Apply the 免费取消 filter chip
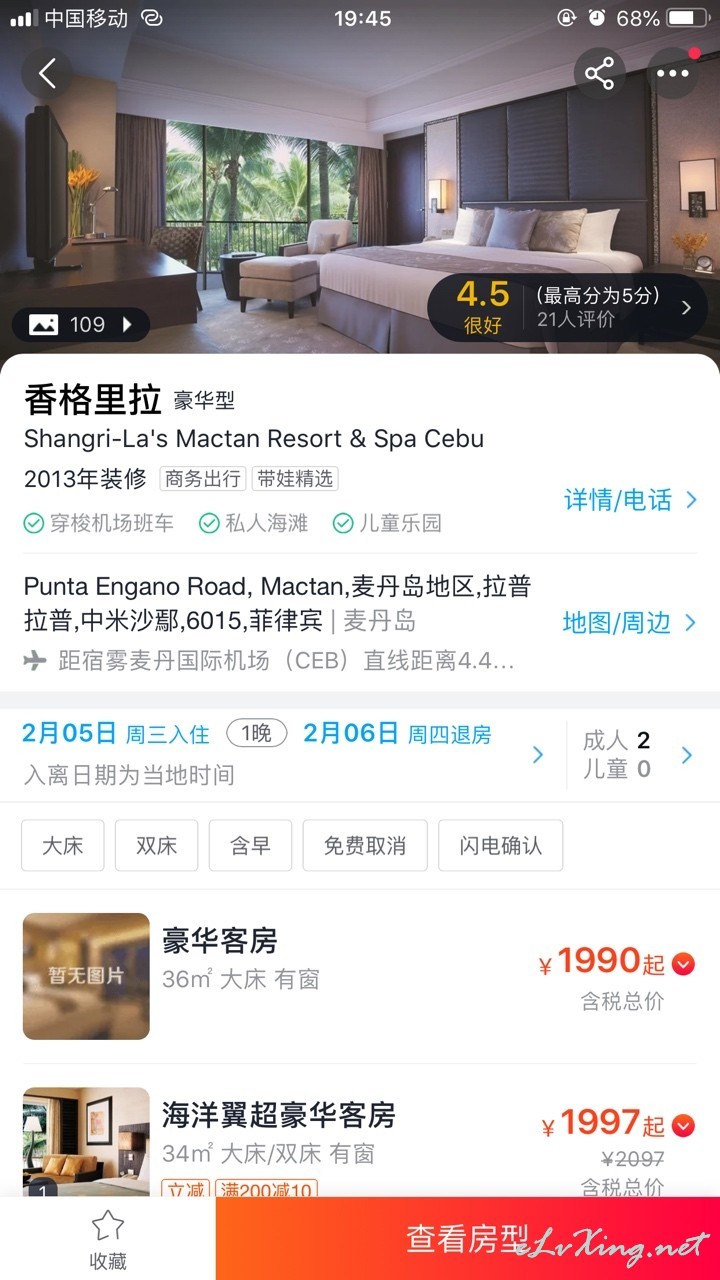The height and width of the screenshot is (1280, 720). (365, 845)
